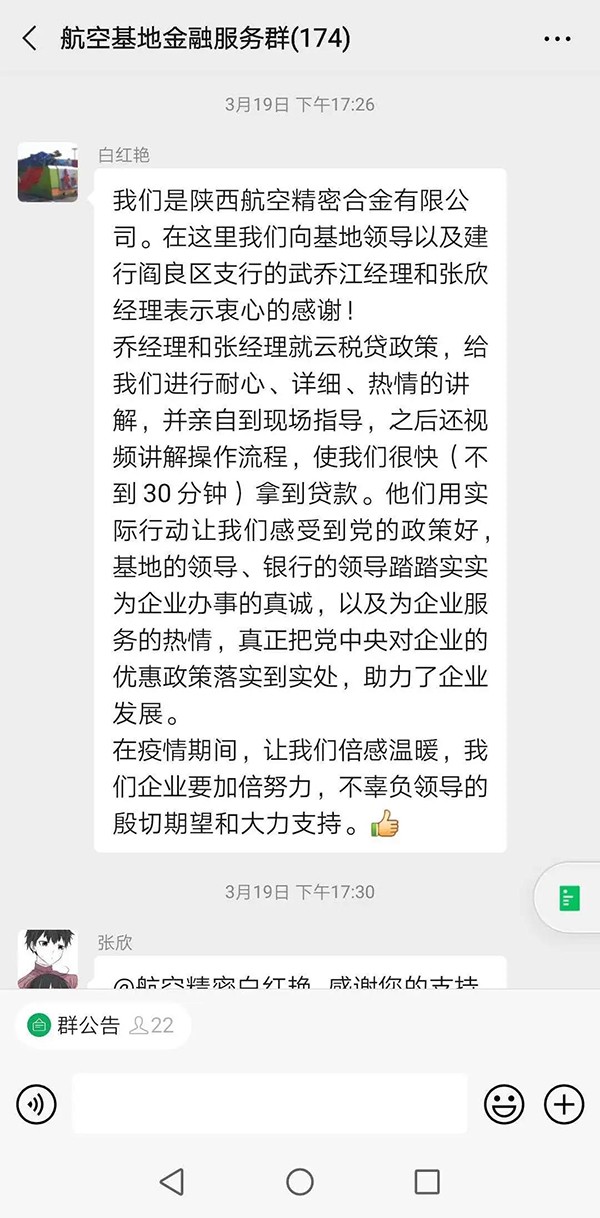Open the plus attachments menu

pos(563,1104)
